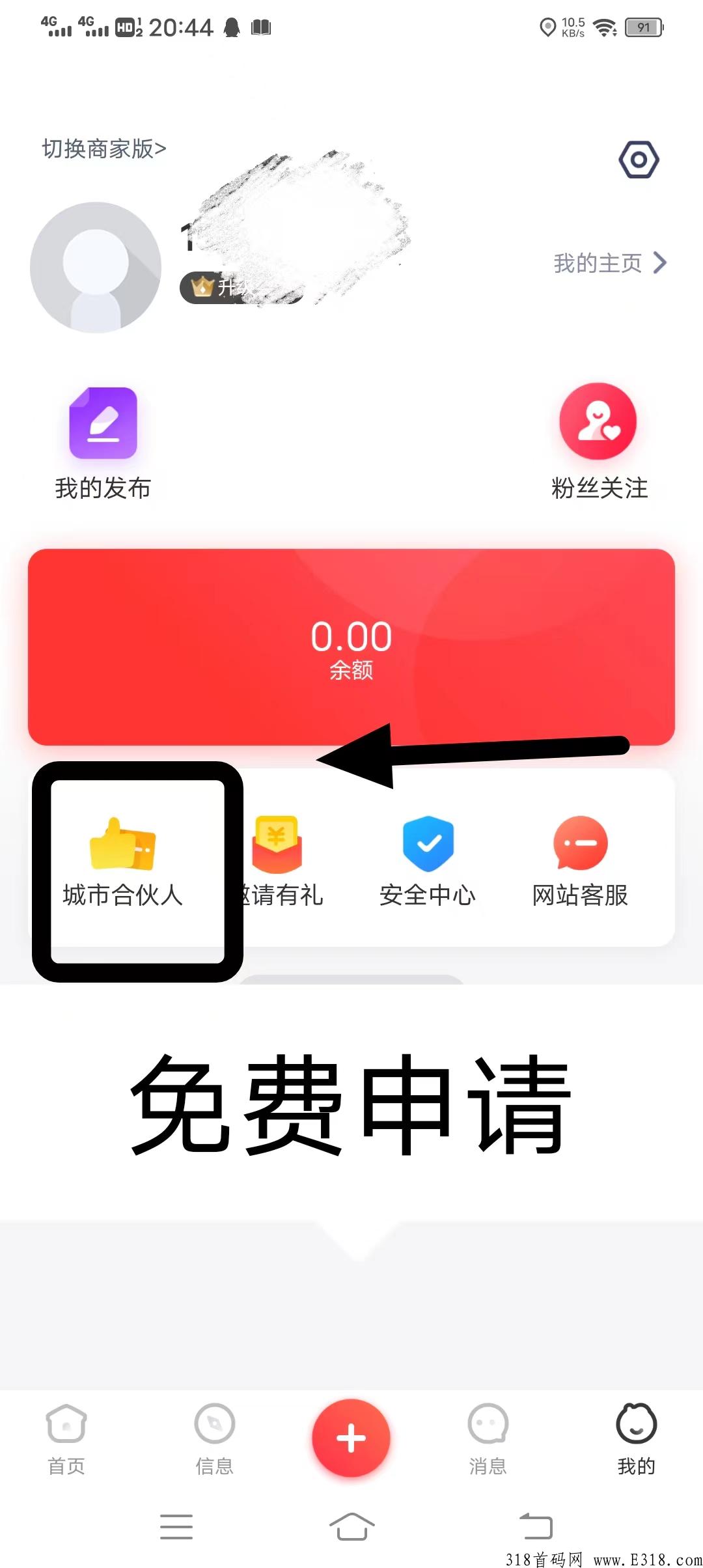703x1568 pixels.
Task: Open 粉丝关注 fans and follows
Action: point(600,440)
